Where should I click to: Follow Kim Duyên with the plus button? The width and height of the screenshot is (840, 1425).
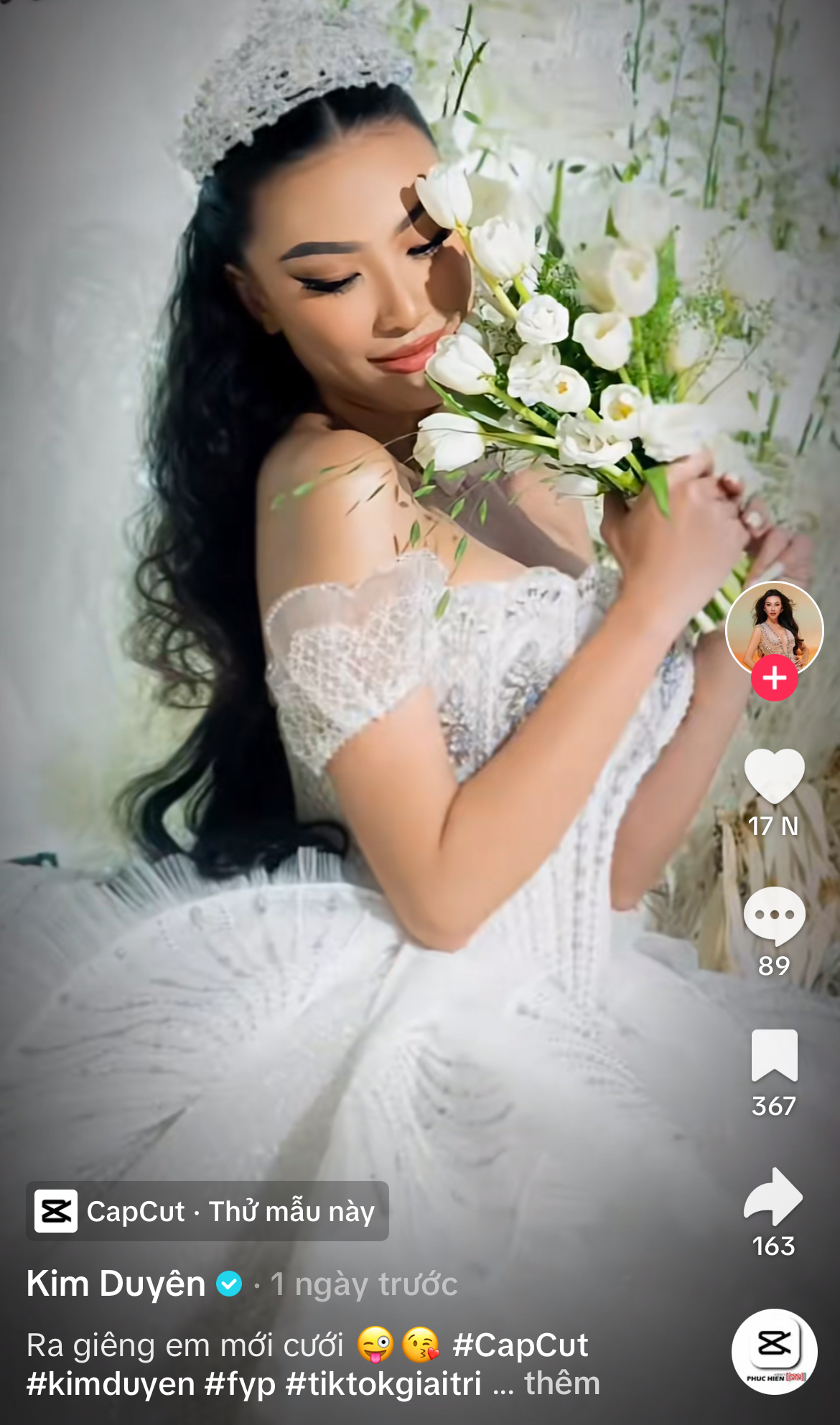pos(774,678)
